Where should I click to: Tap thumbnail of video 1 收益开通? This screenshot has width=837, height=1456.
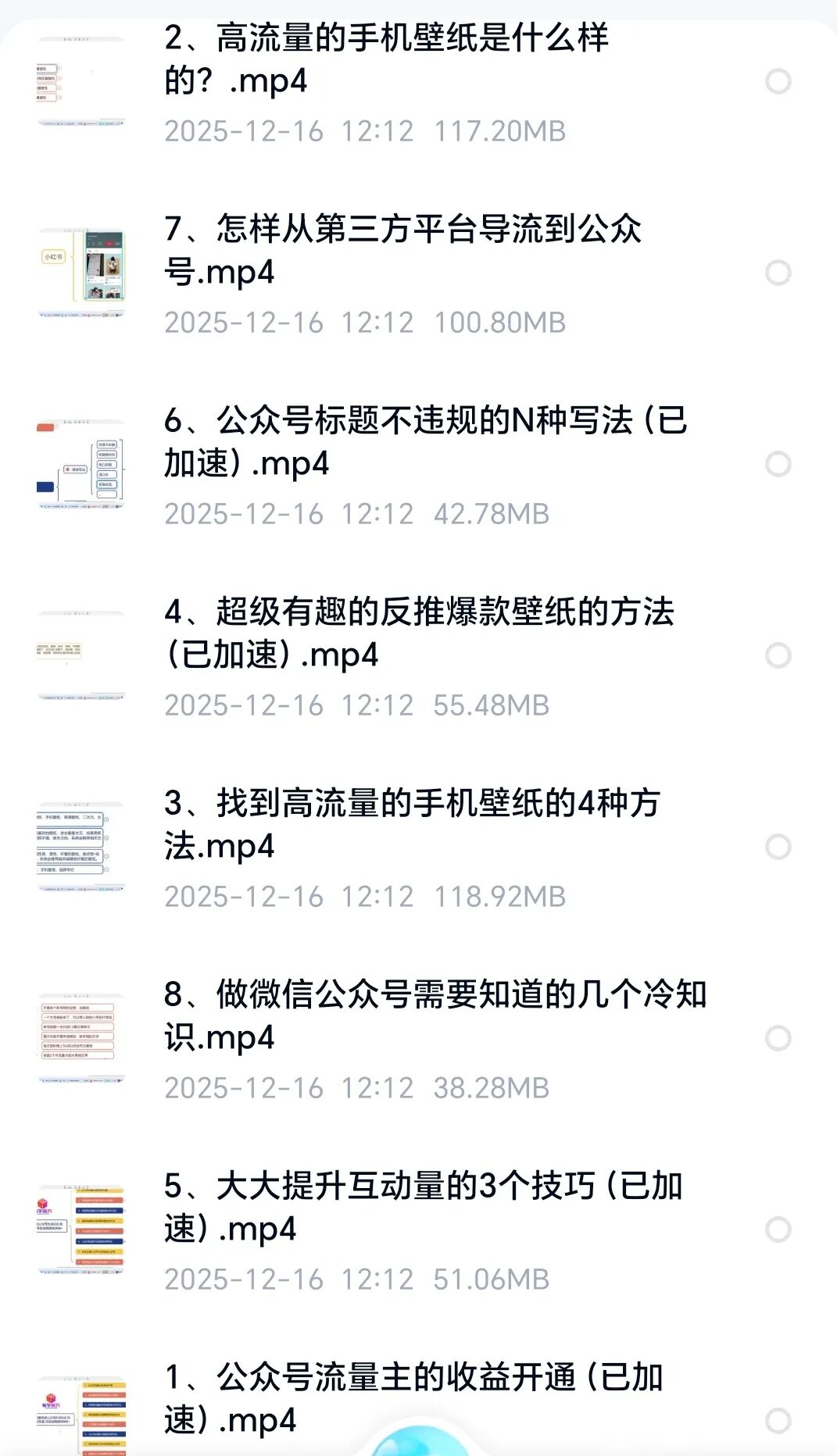(80, 1414)
